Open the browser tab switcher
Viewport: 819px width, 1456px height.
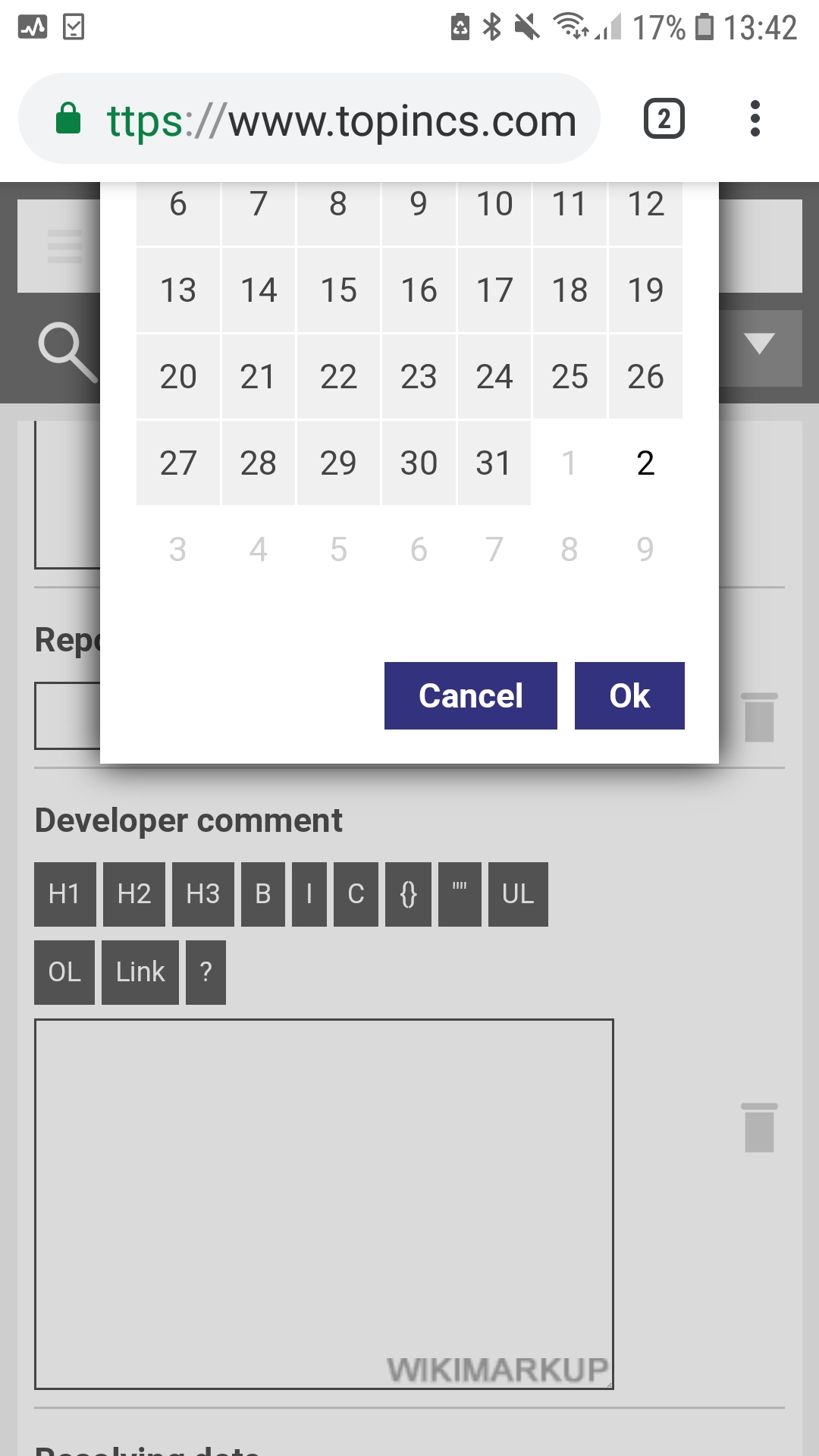[x=664, y=119]
